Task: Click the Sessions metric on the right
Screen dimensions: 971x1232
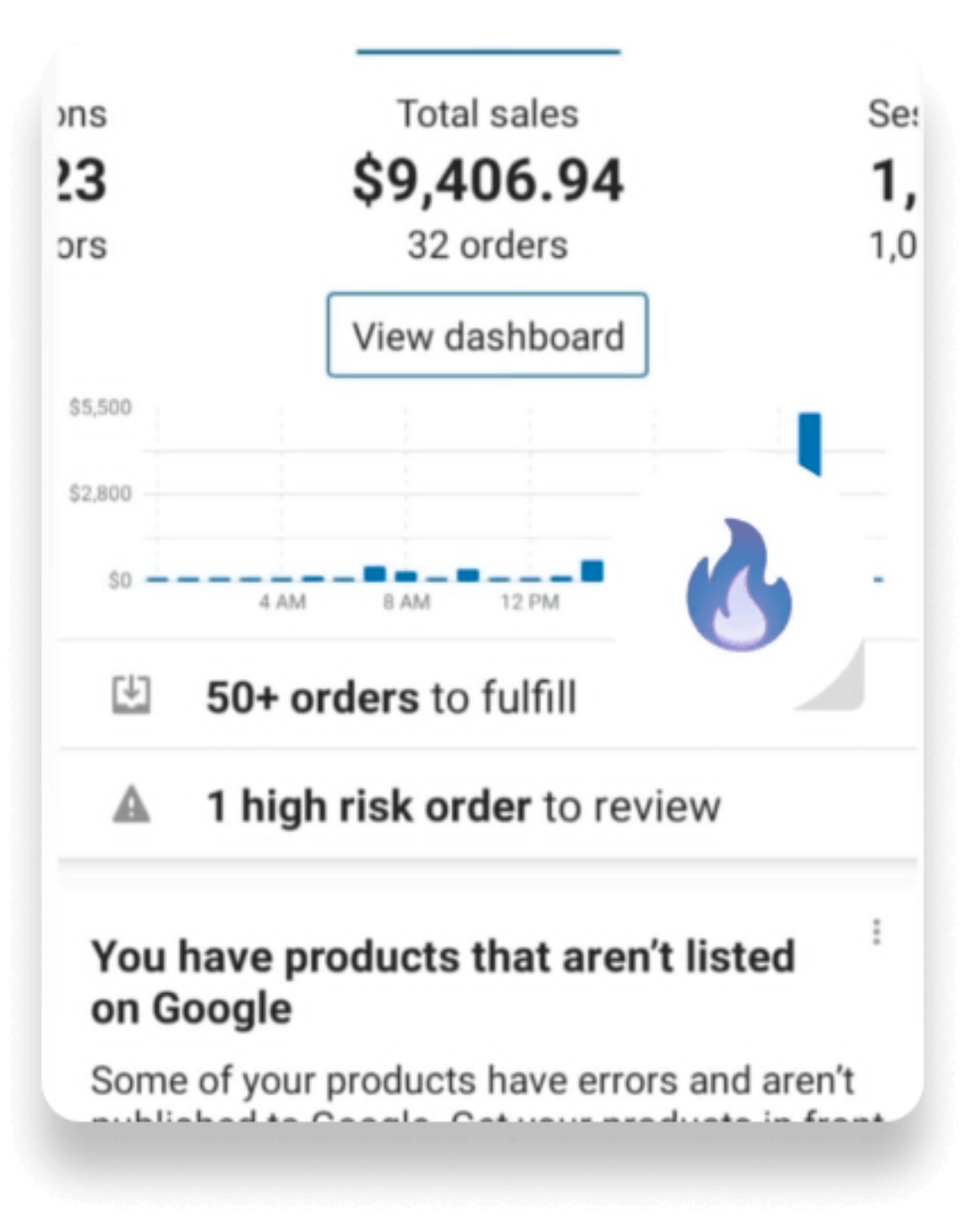Action: 893,171
